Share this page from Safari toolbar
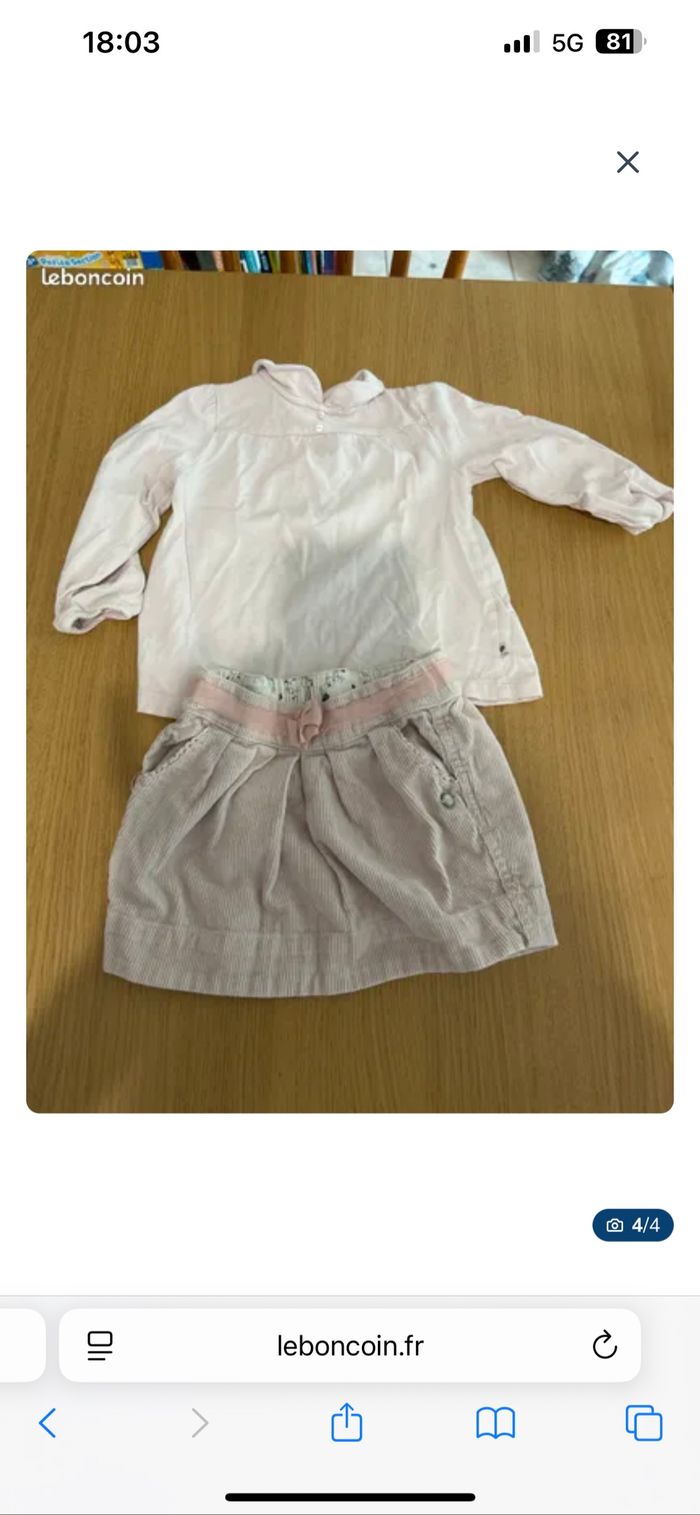This screenshot has height=1515, width=700. 346,1422
